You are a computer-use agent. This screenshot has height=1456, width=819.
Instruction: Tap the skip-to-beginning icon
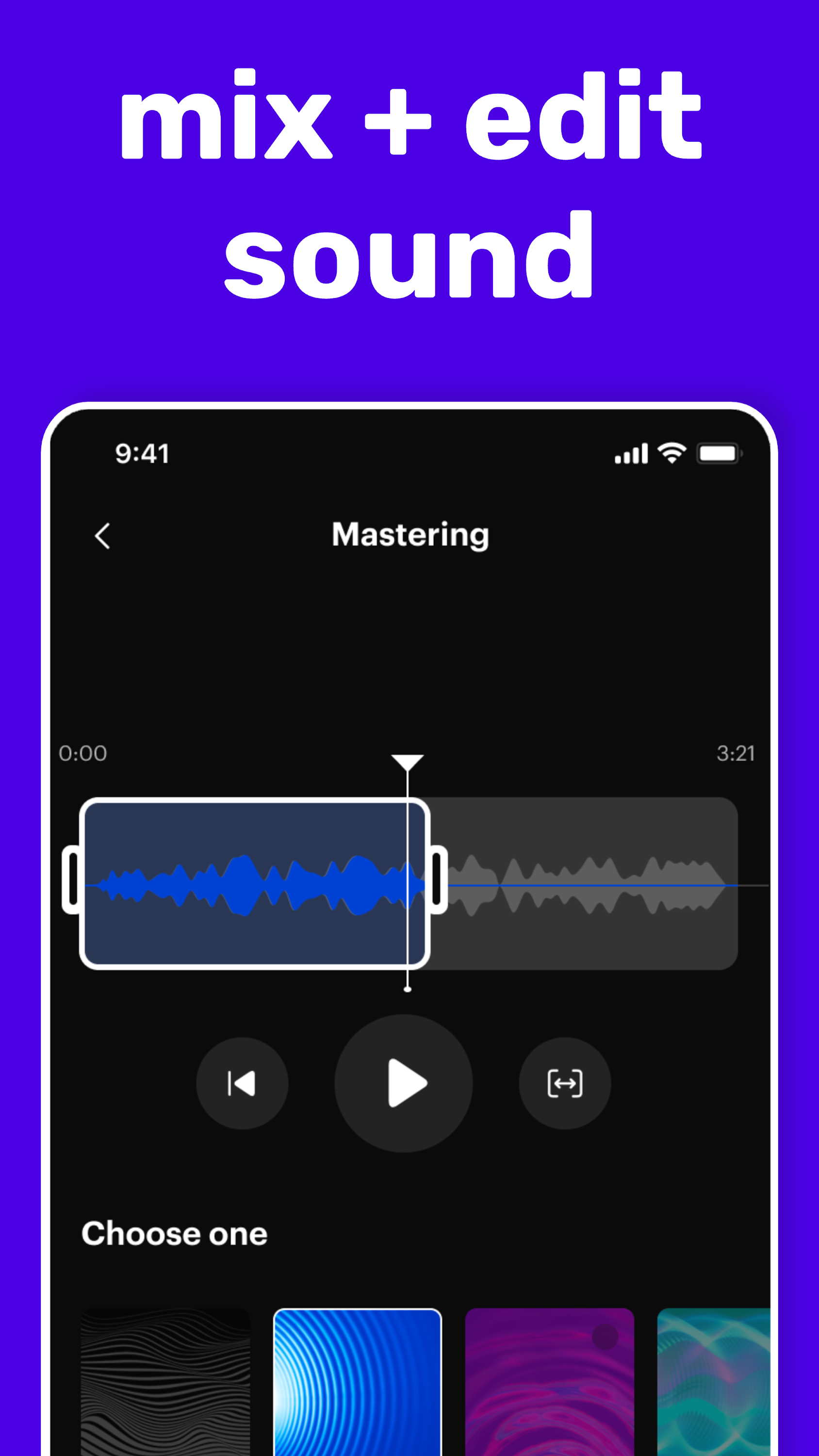(242, 1082)
